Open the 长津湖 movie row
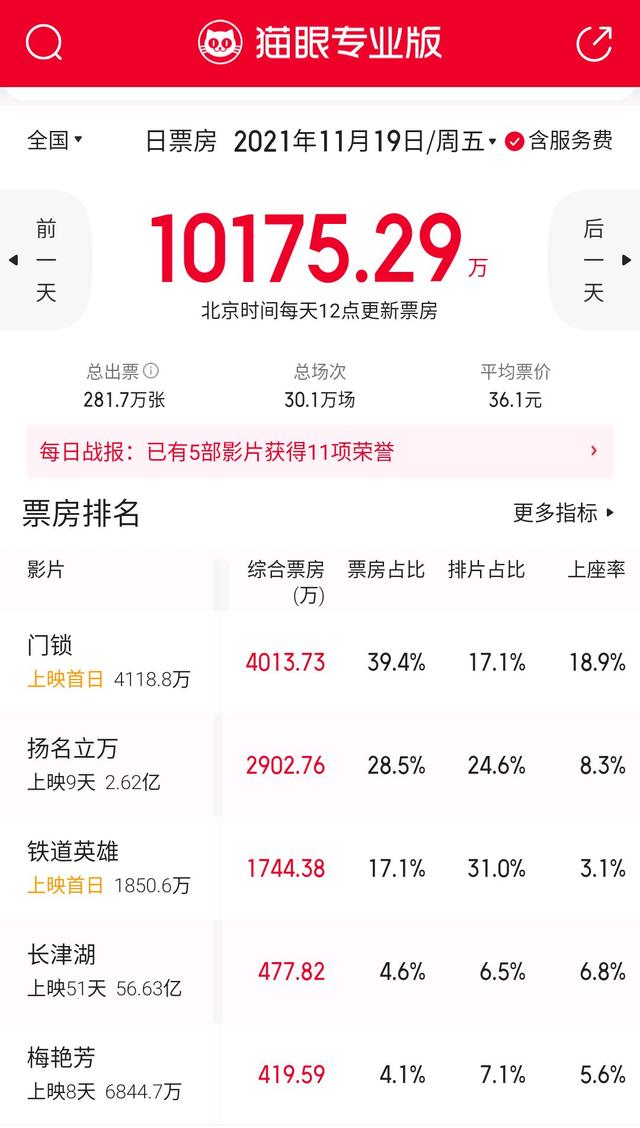 point(320,971)
